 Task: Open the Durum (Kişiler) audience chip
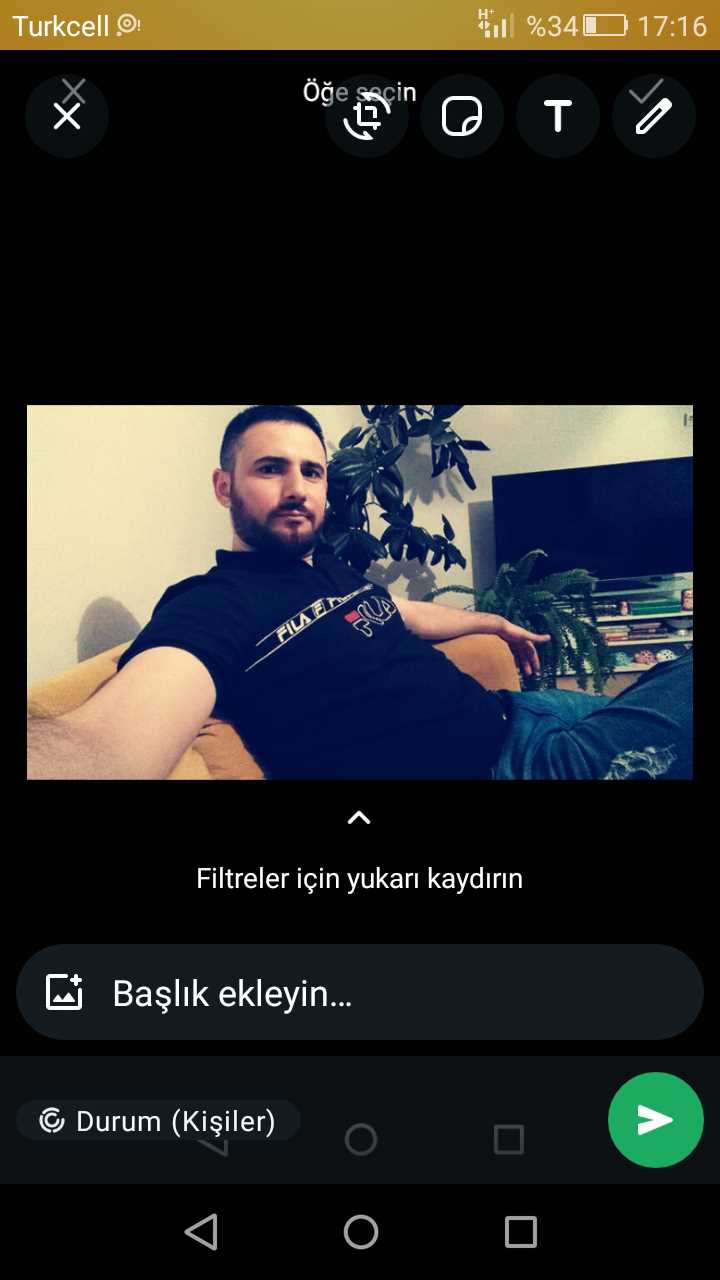pos(158,1121)
